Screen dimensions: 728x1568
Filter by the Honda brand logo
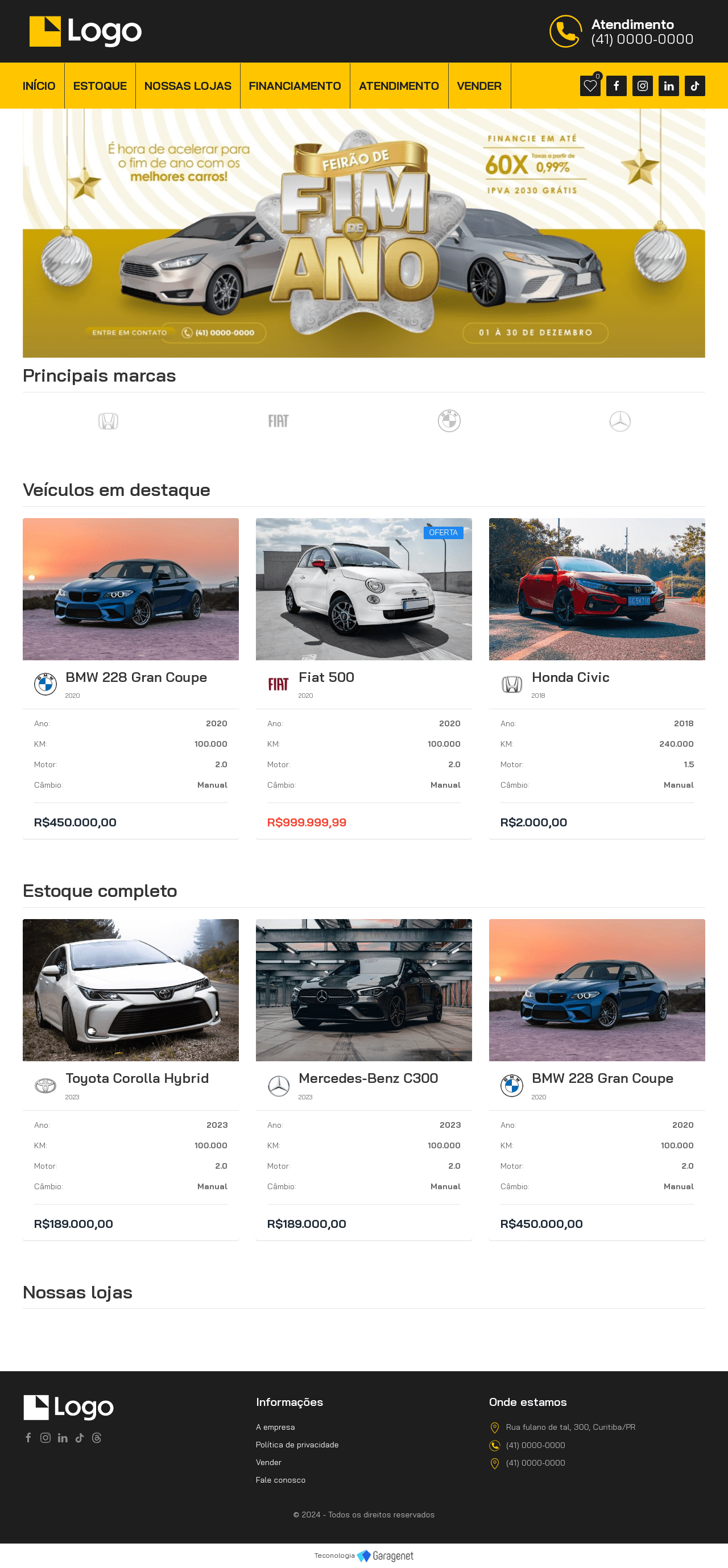(109, 421)
